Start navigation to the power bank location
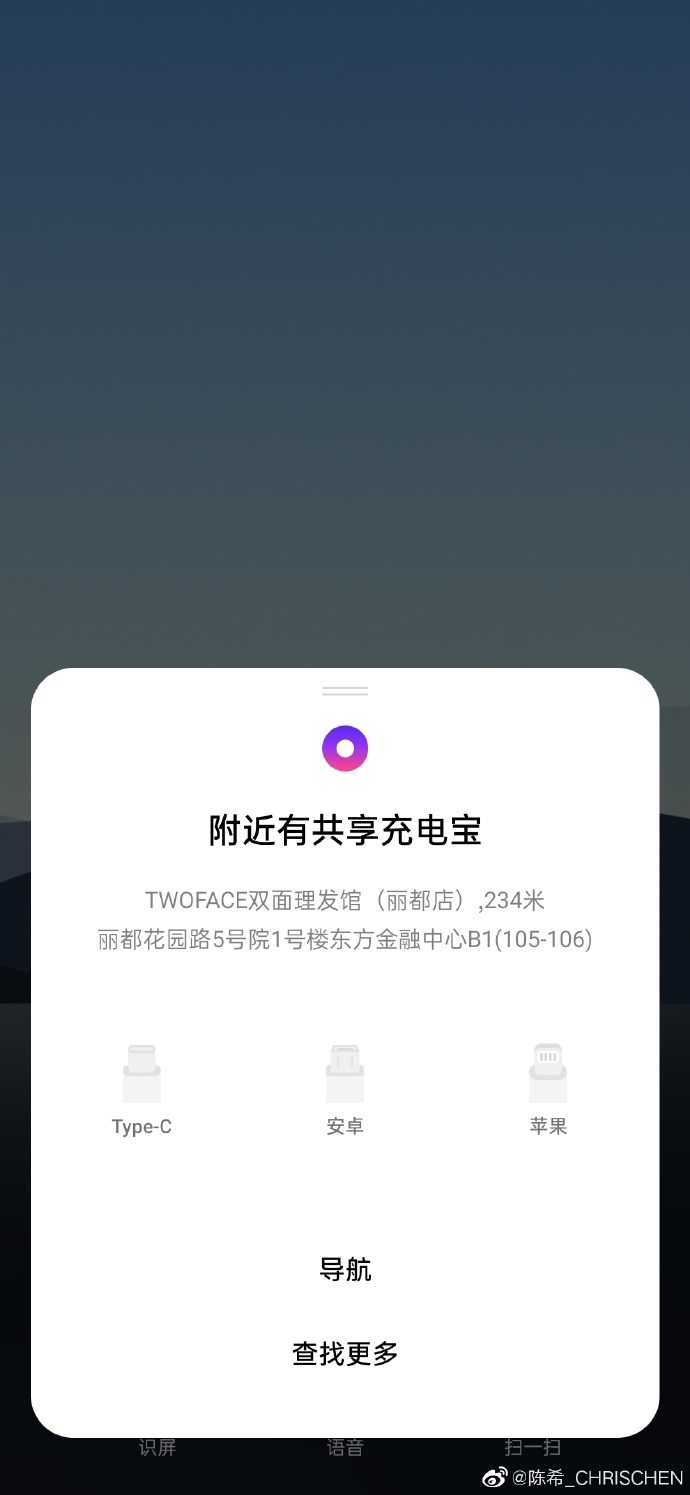690x1495 pixels. [x=345, y=1270]
